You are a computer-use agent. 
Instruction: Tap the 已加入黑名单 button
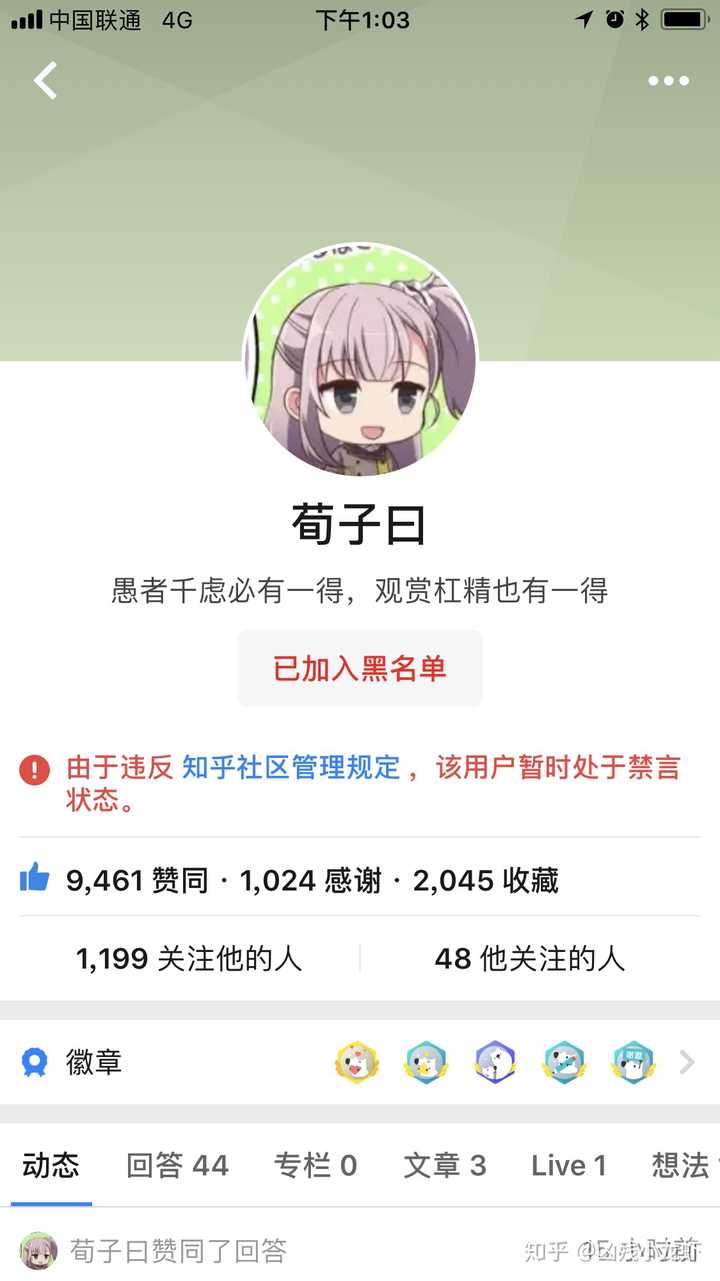click(x=360, y=668)
